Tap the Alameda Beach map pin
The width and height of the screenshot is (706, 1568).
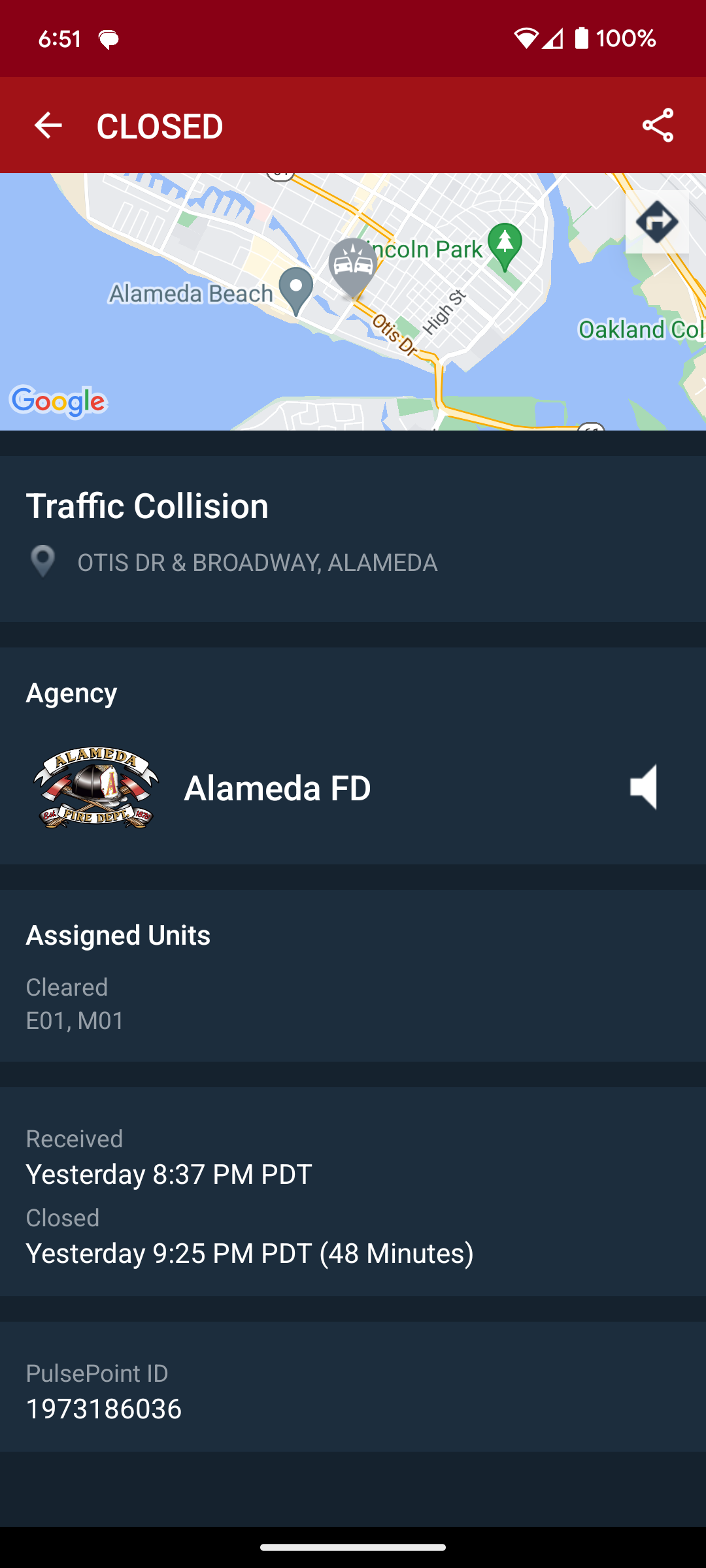[x=296, y=288]
